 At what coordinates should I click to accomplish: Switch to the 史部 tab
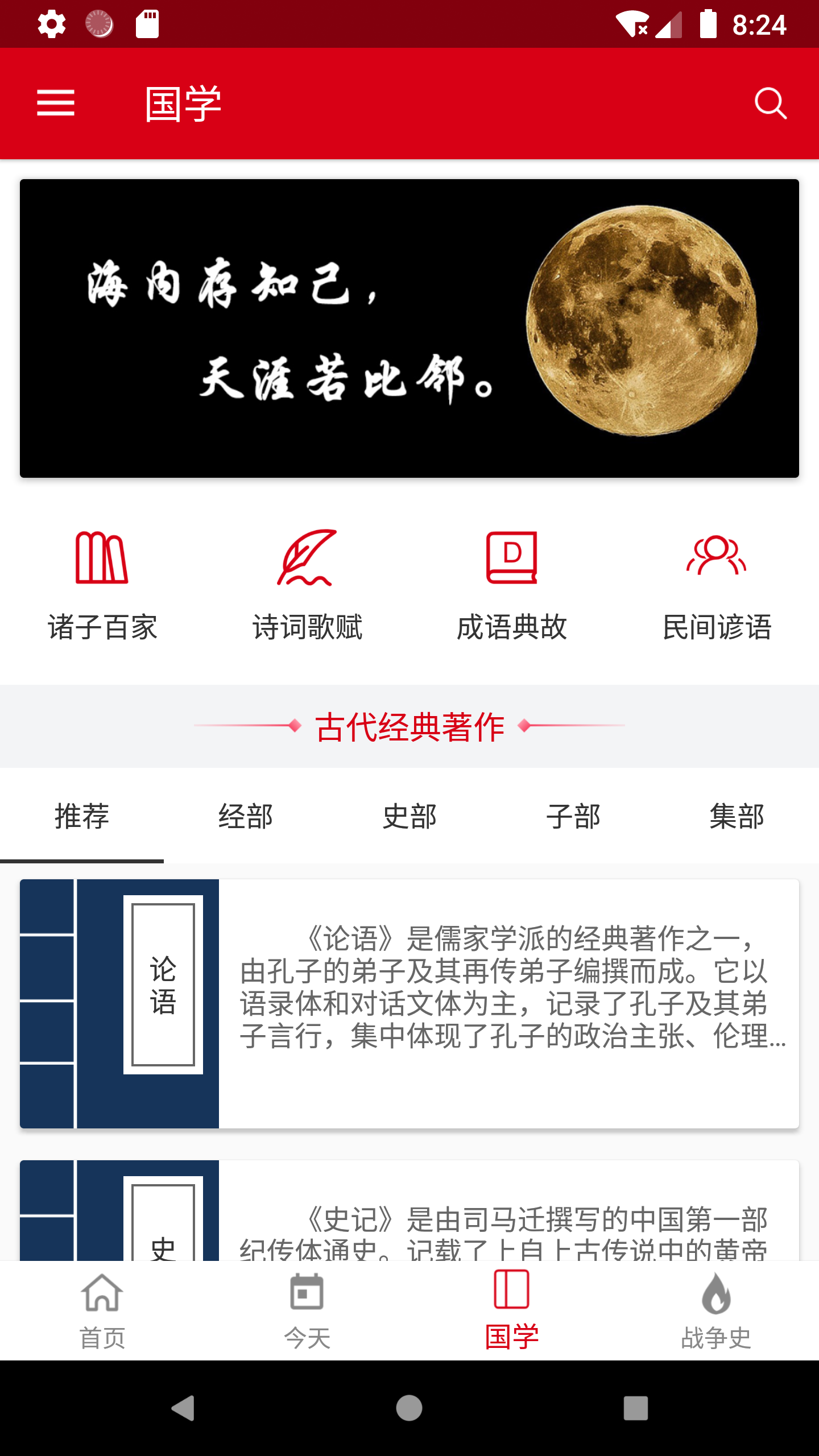click(409, 817)
